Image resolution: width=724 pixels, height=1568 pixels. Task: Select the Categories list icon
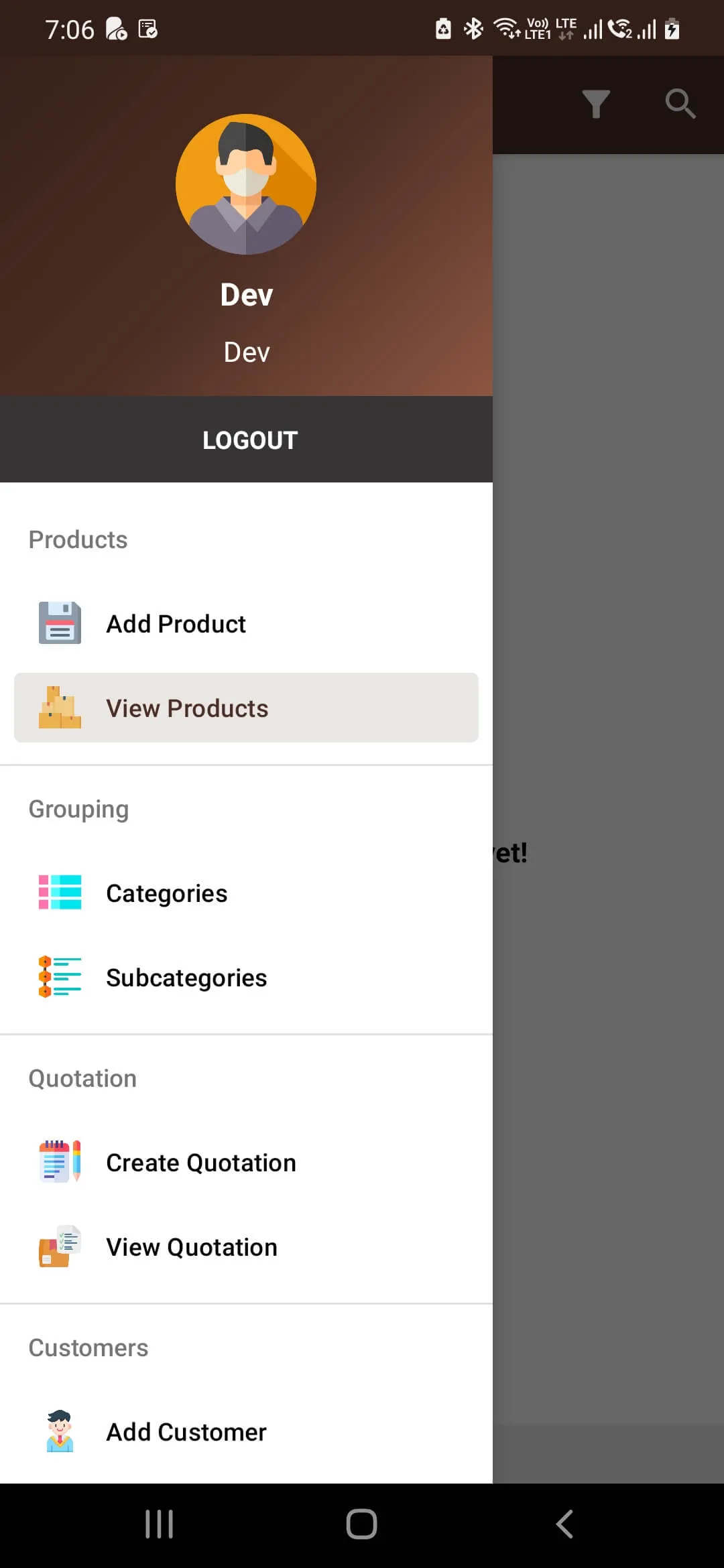click(58, 893)
